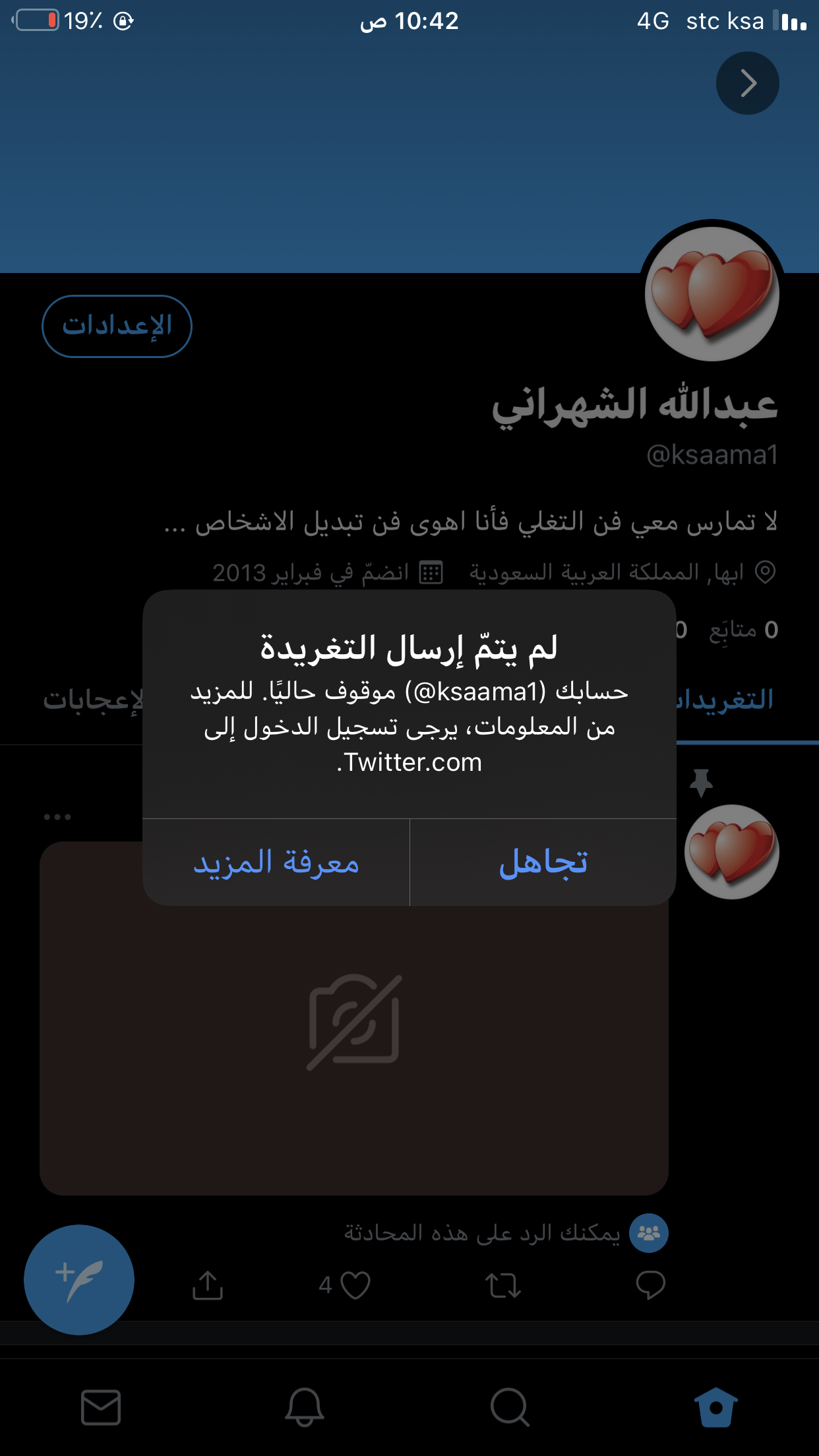This screenshot has width=819, height=1456.
Task: Tap the back arrow on the header
Action: [x=747, y=83]
